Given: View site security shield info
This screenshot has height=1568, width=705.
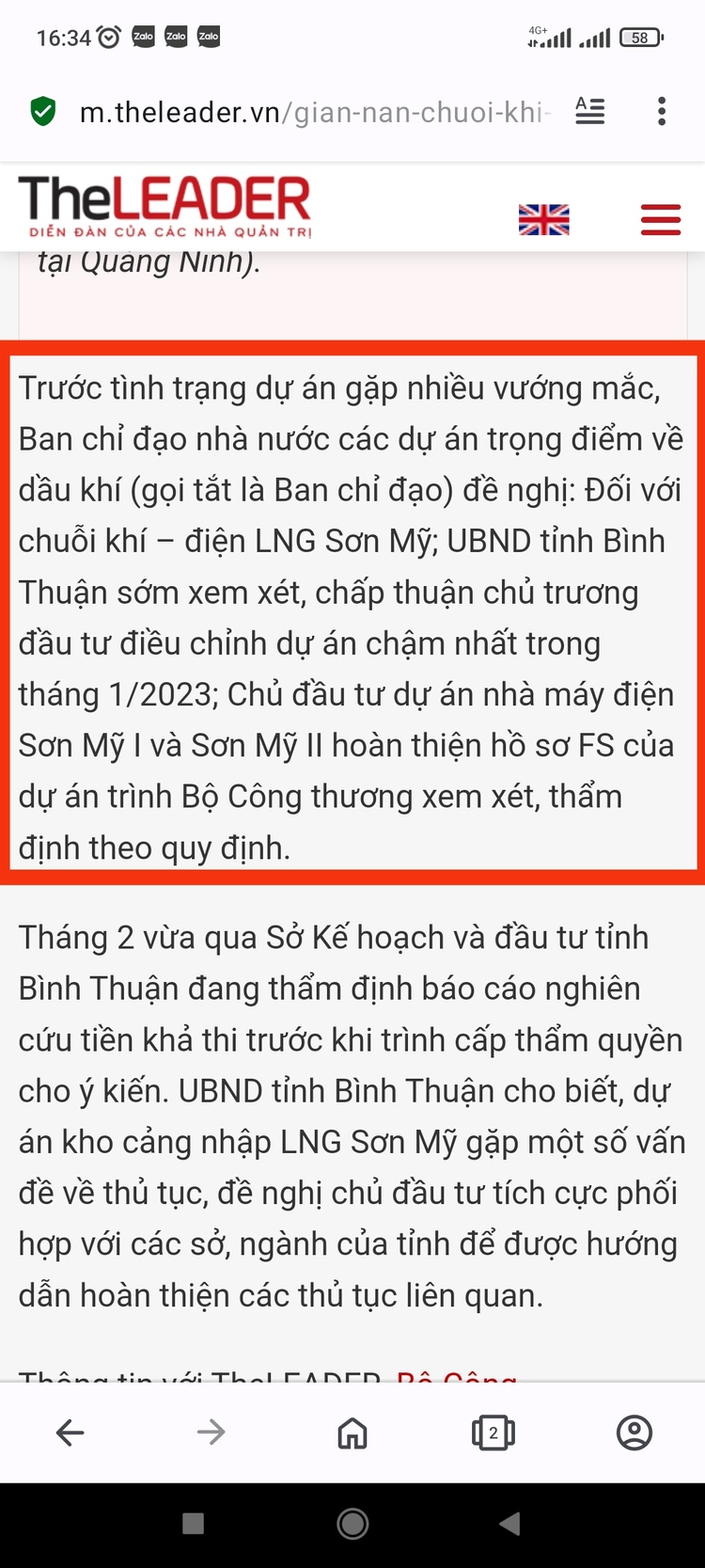Looking at the screenshot, I should 43,112.
